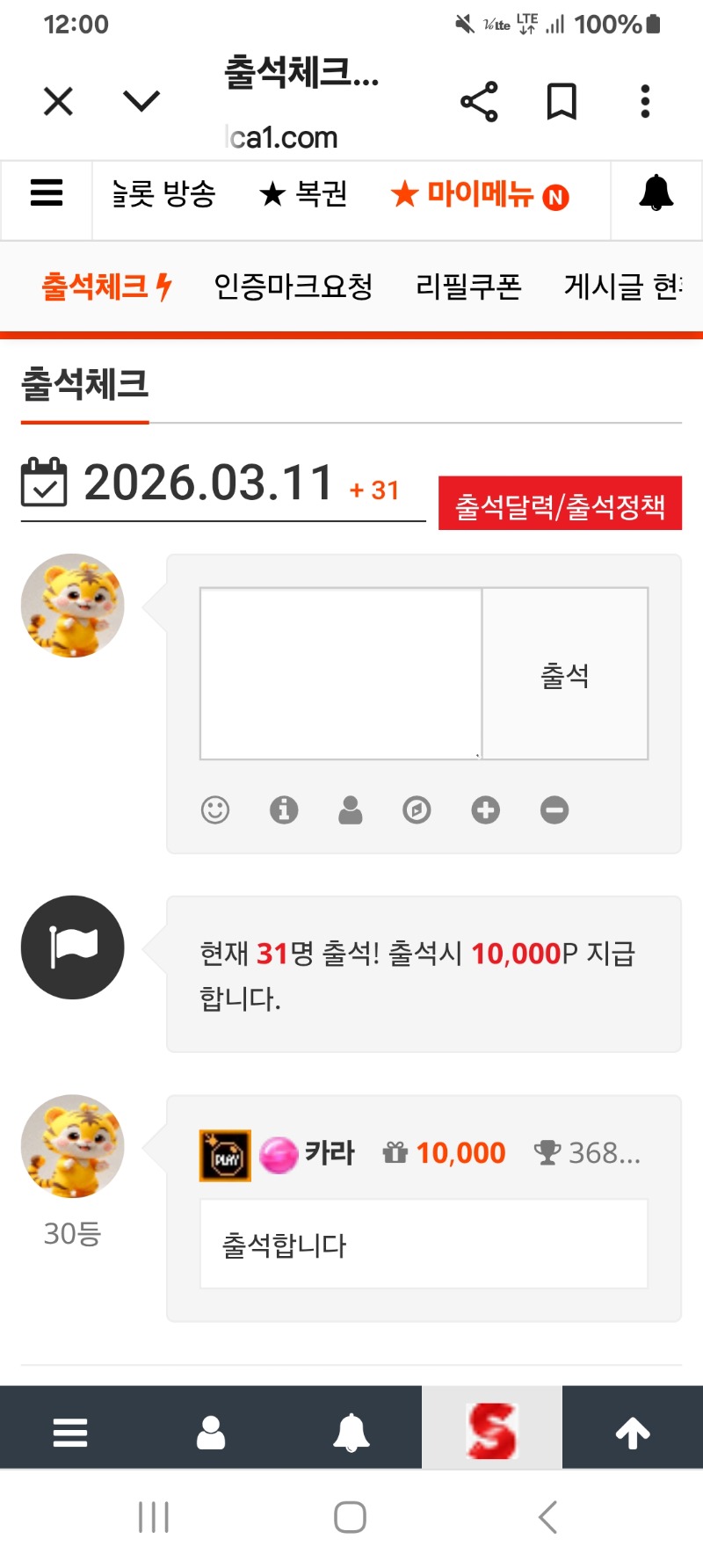Submit attendance with the 출석 button
Viewport: 703px width, 1568px height.
pos(565,674)
